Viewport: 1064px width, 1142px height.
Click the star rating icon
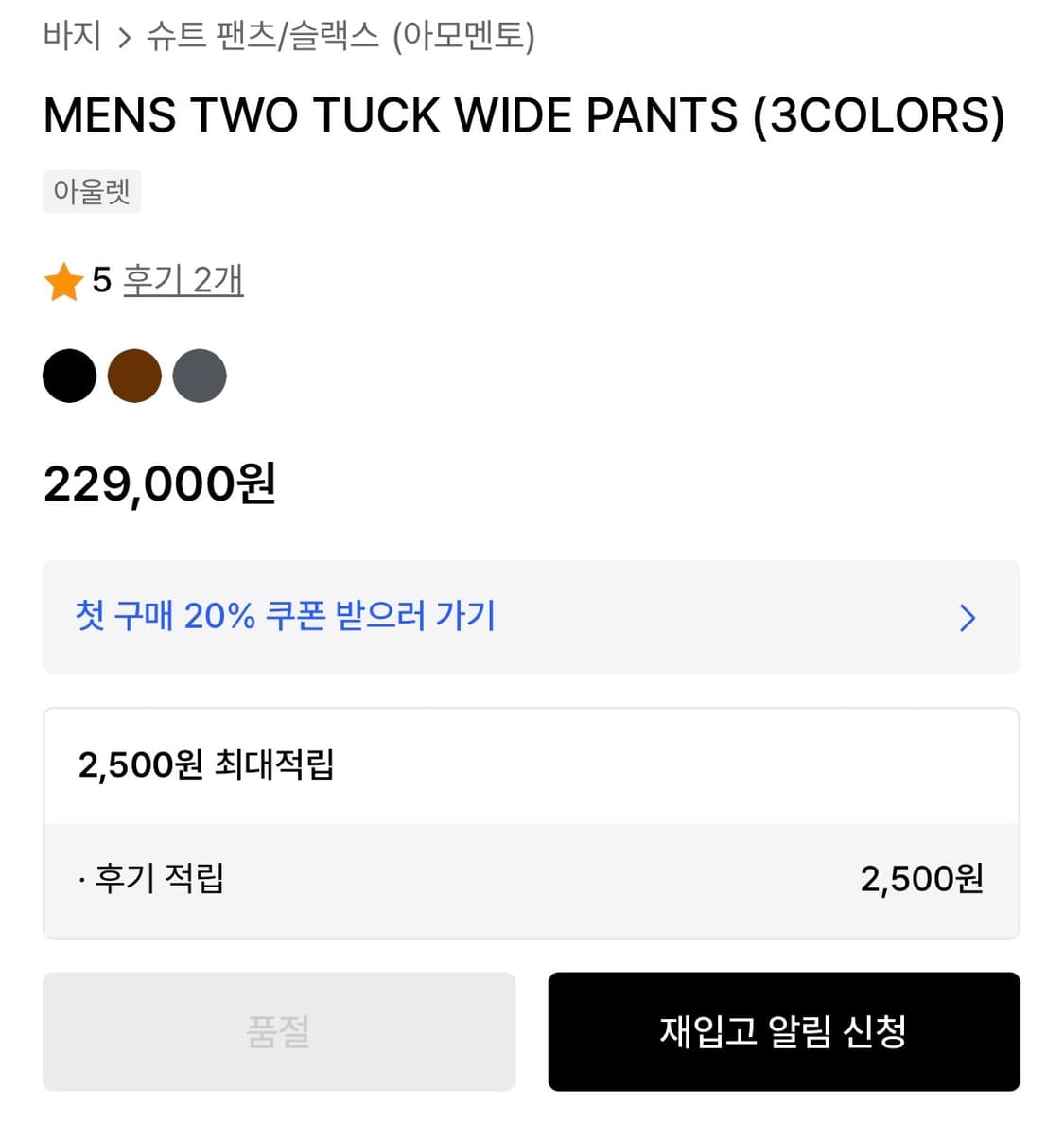62,280
